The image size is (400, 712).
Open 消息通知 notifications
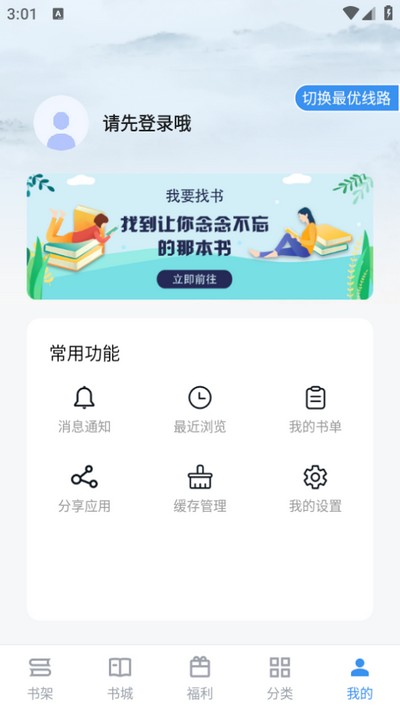click(84, 410)
